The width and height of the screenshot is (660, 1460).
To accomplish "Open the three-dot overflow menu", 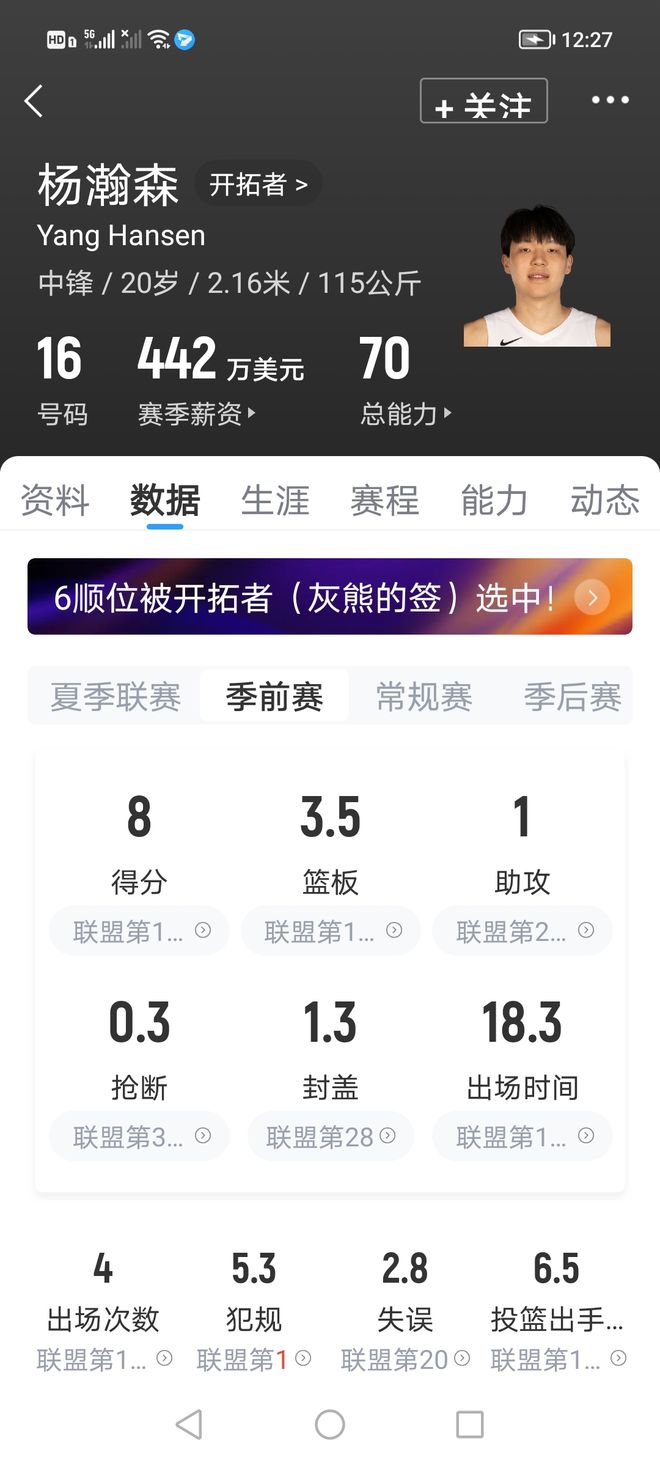I will [610, 100].
